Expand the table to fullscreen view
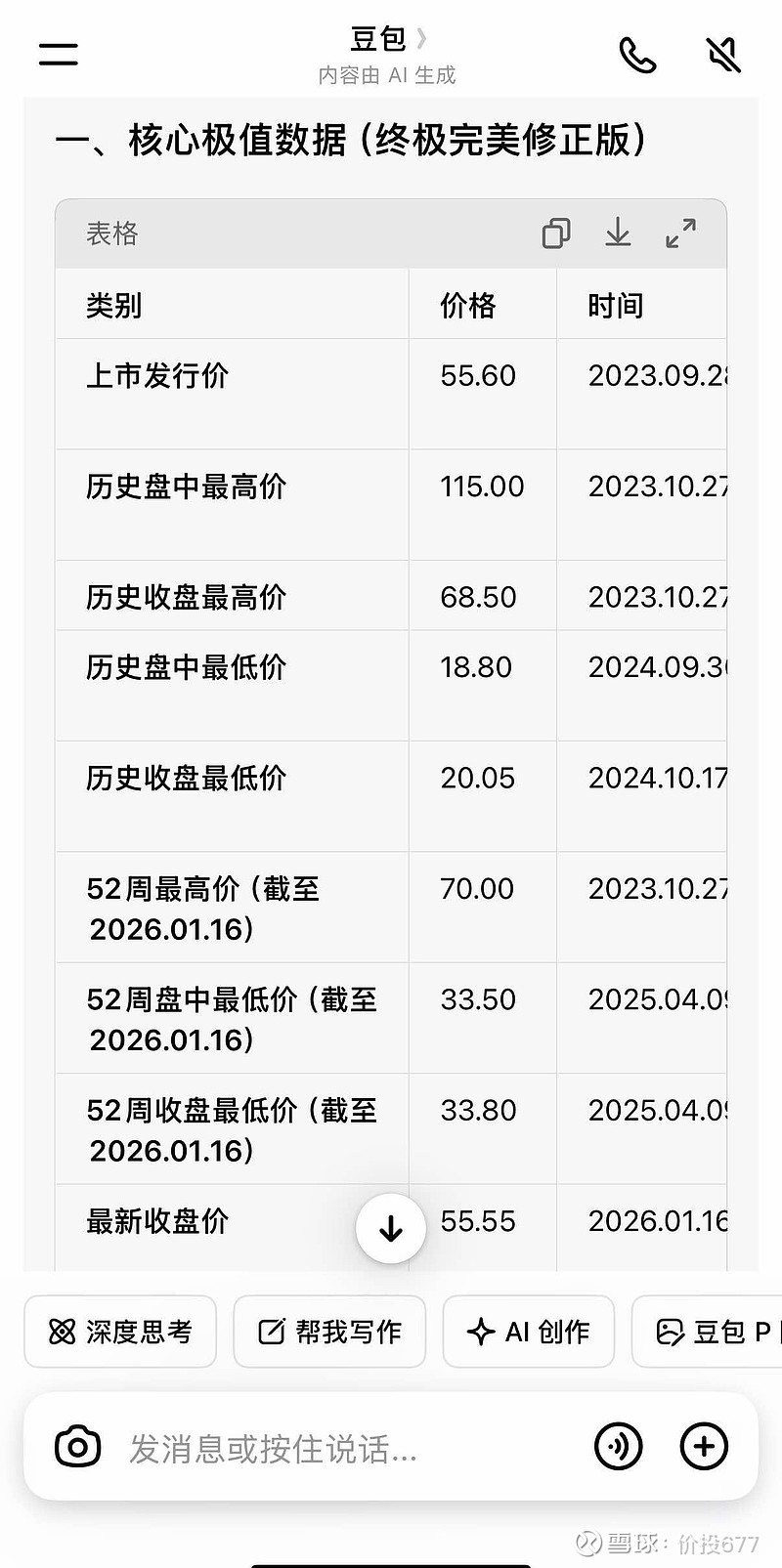 point(680,234)
